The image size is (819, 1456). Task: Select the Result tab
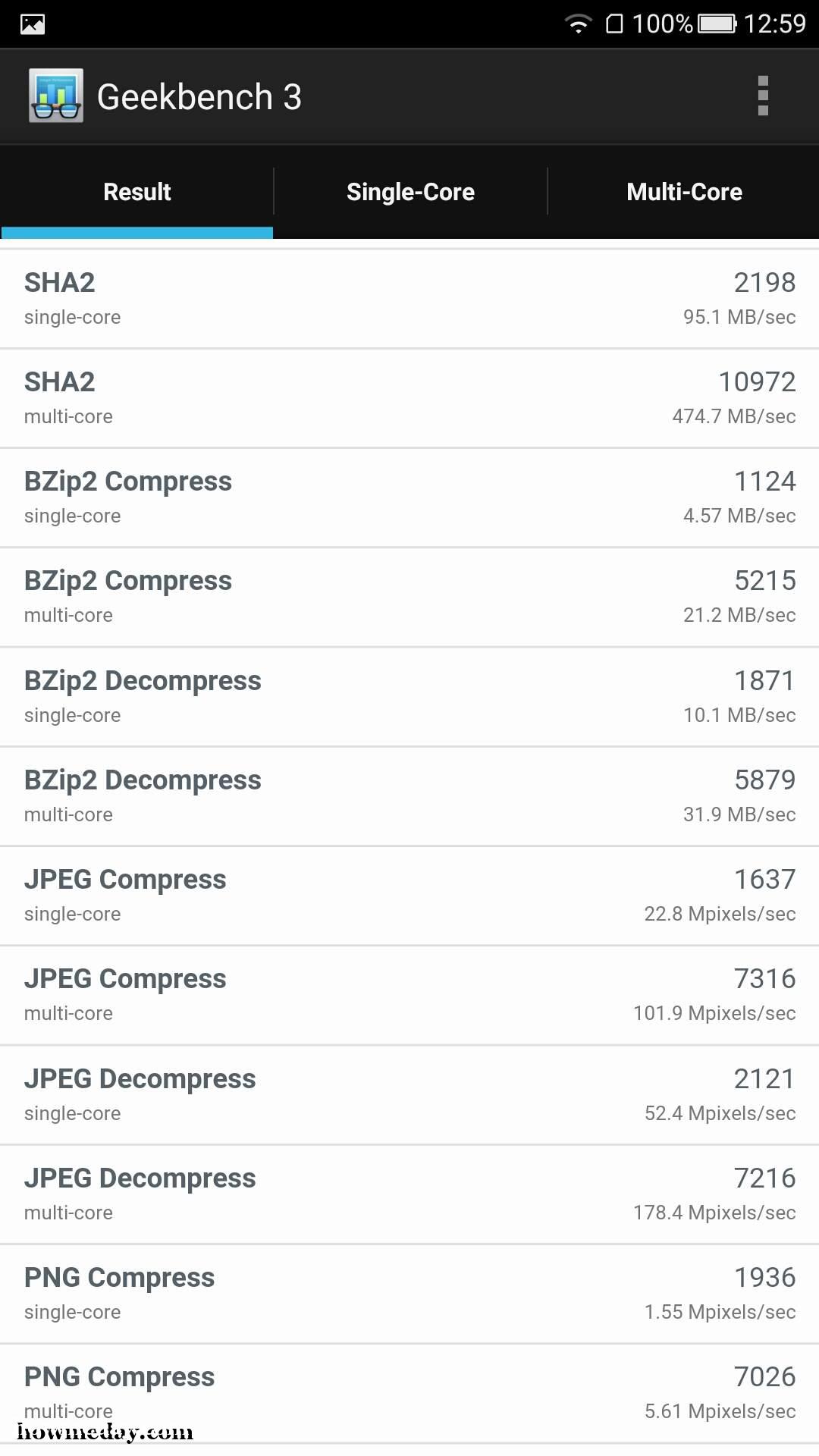click(136, 192)
